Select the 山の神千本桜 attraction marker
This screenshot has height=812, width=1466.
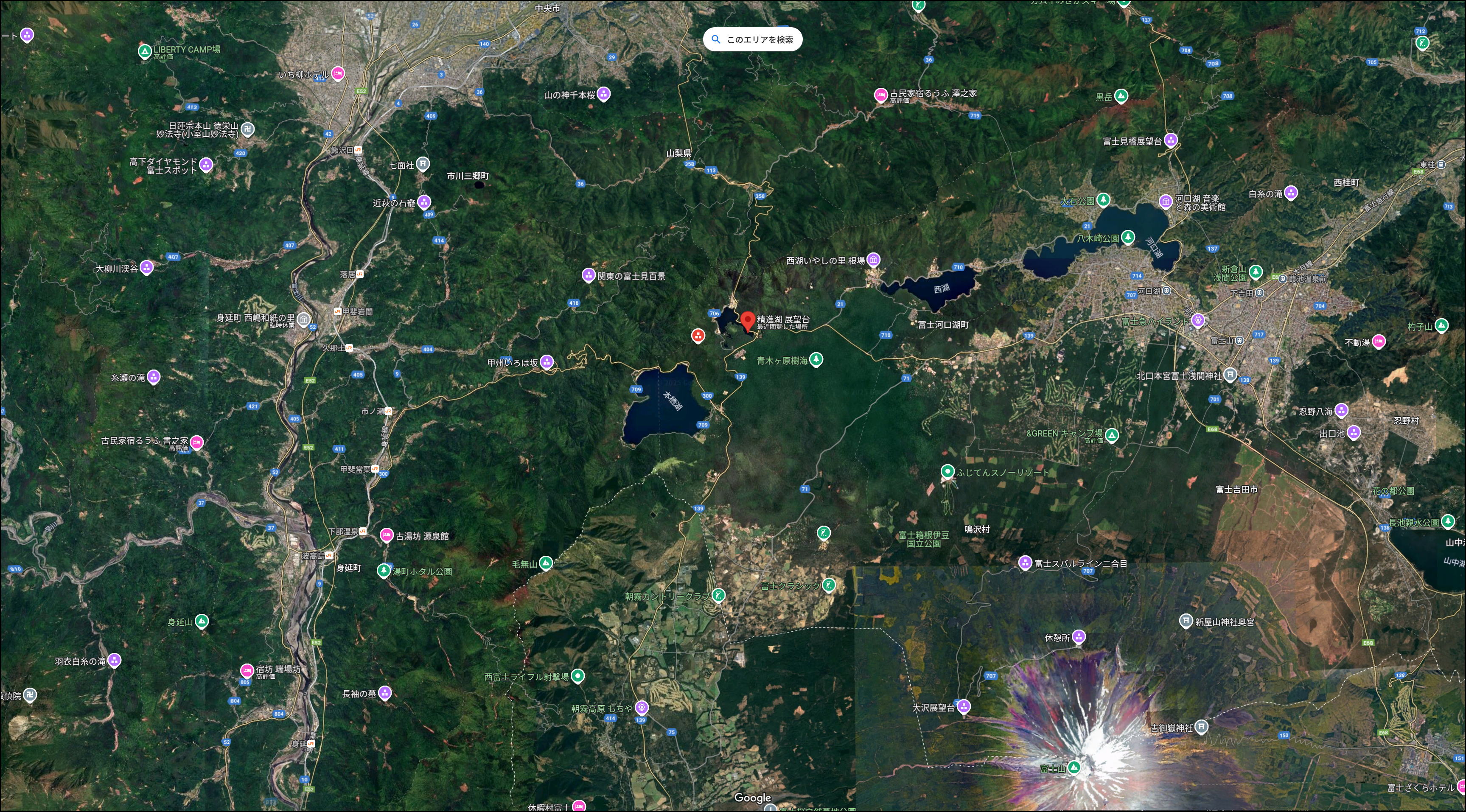point(604,93)
